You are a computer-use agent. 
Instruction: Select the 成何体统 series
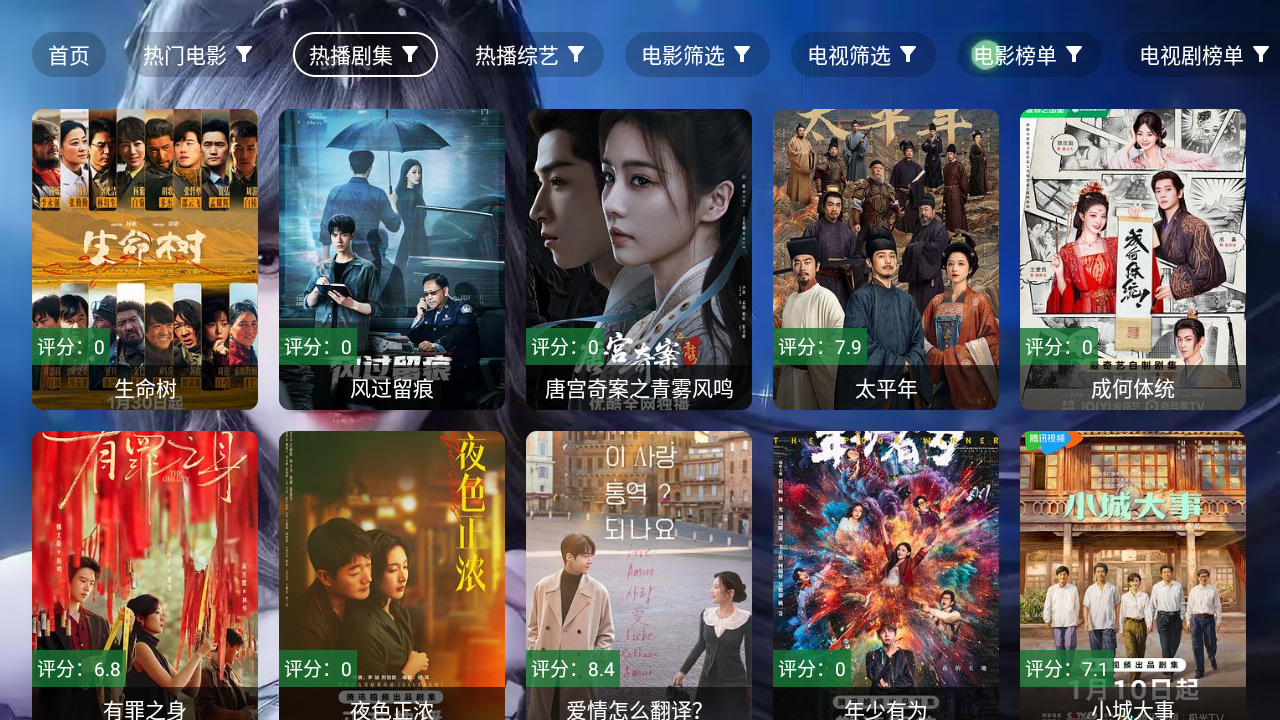click(1133, 259)
